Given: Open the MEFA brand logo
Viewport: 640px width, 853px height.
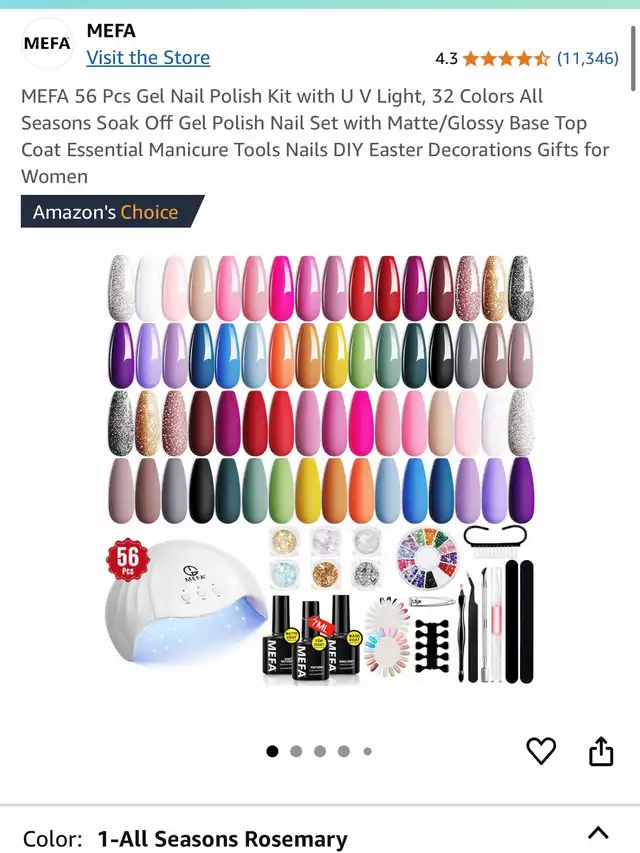Looking at the screenshot, I should [x=47, y=43].
